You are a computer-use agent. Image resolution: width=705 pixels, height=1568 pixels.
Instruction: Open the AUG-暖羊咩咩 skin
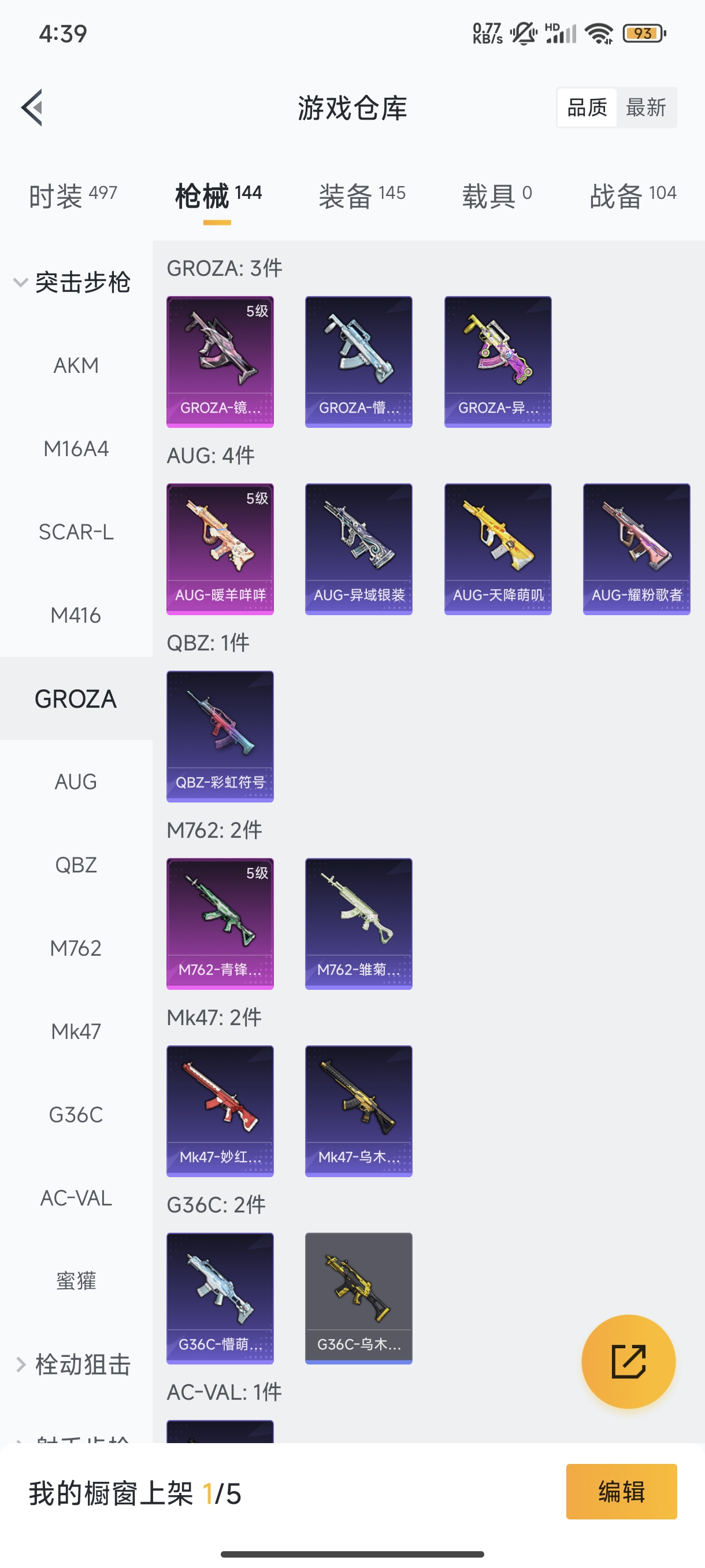pyautogui.click(x=220, y=549)
